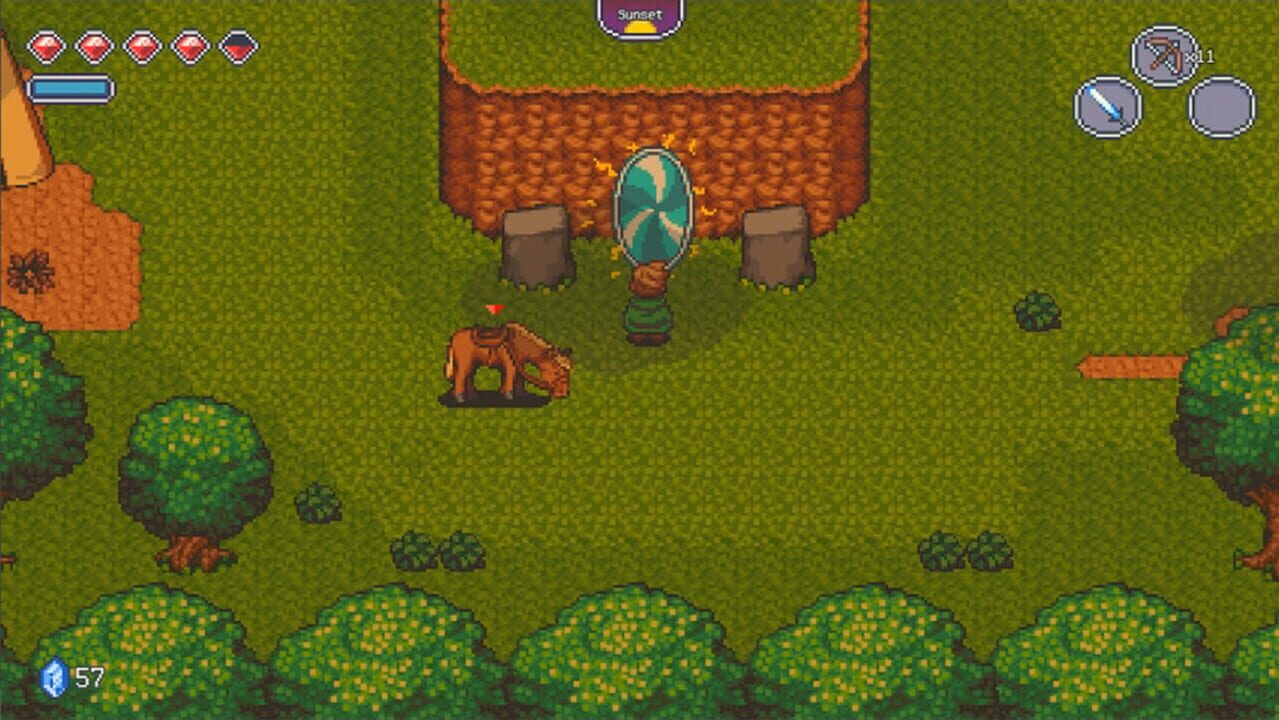Image resolution: width=1279 pixels, height=720 pixels.
Task: Tap the empty item slot
Action: 1221,107
